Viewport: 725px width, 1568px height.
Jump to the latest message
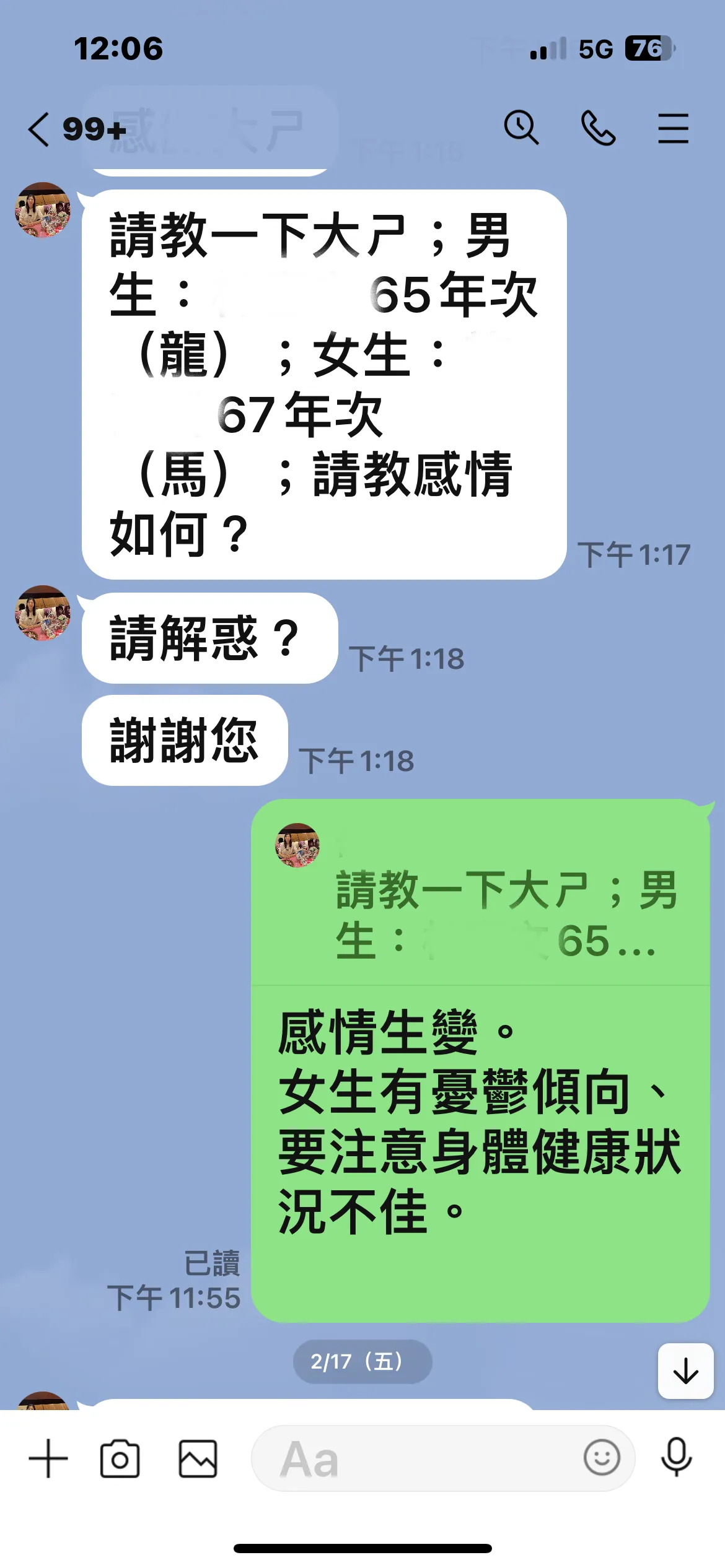[x=685, y=1370]
